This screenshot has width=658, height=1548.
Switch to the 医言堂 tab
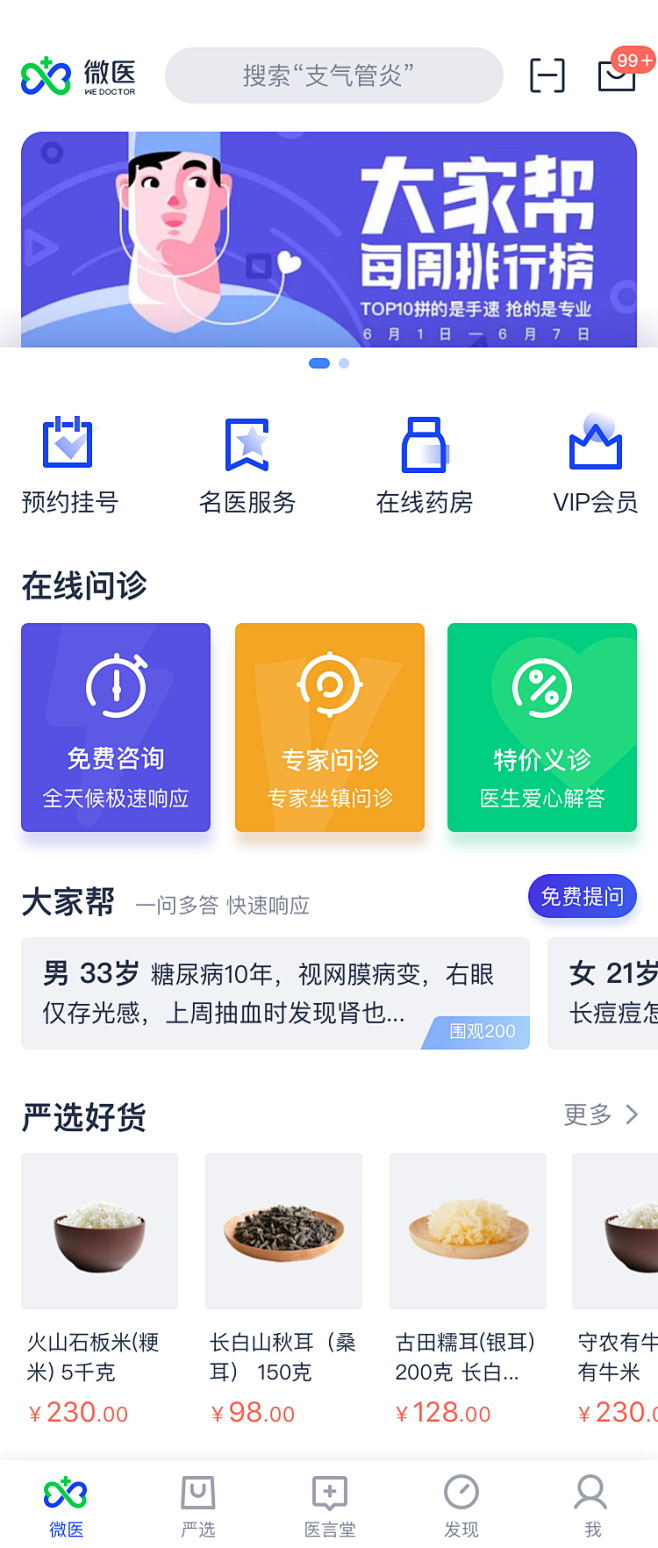tap(330, 1506)
